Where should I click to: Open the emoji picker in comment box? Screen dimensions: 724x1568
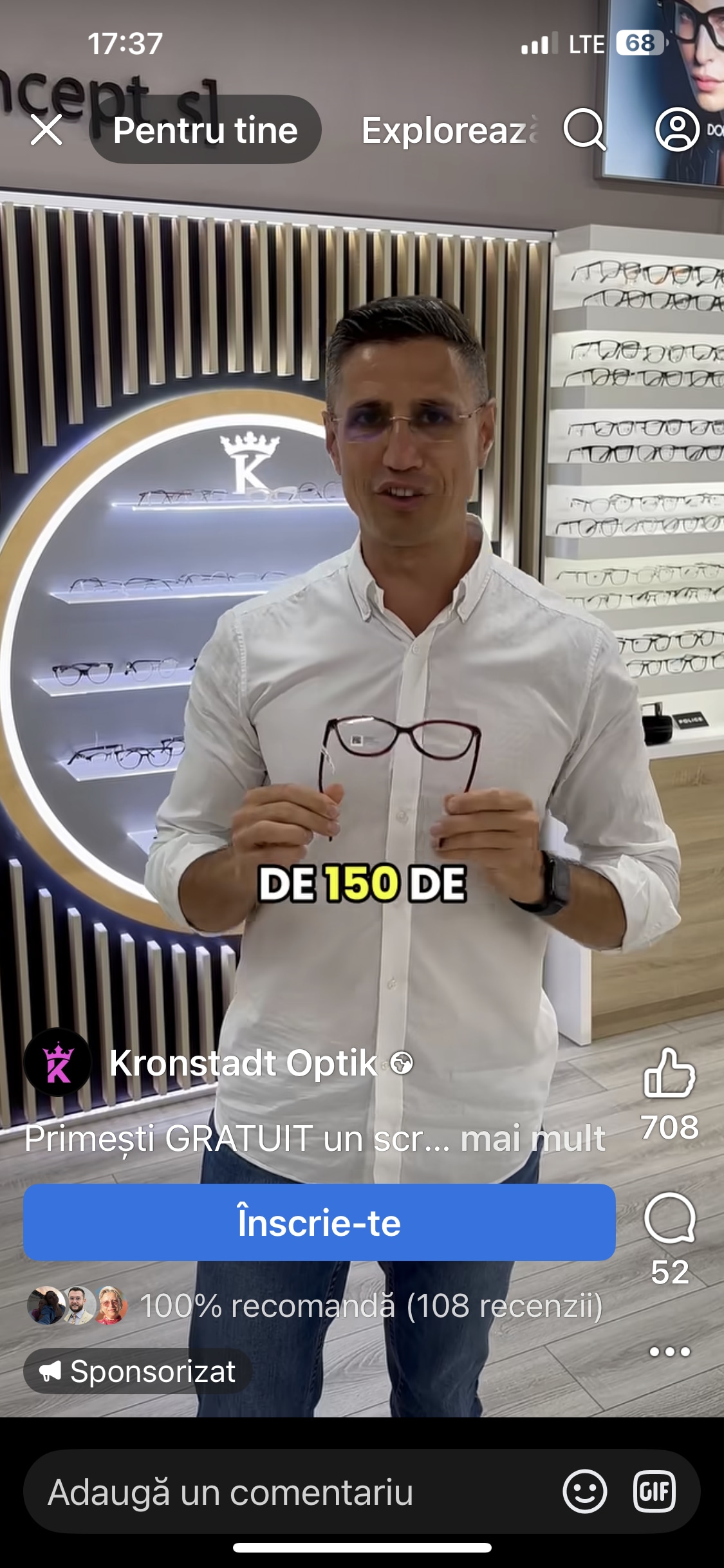click(584, 1491)
